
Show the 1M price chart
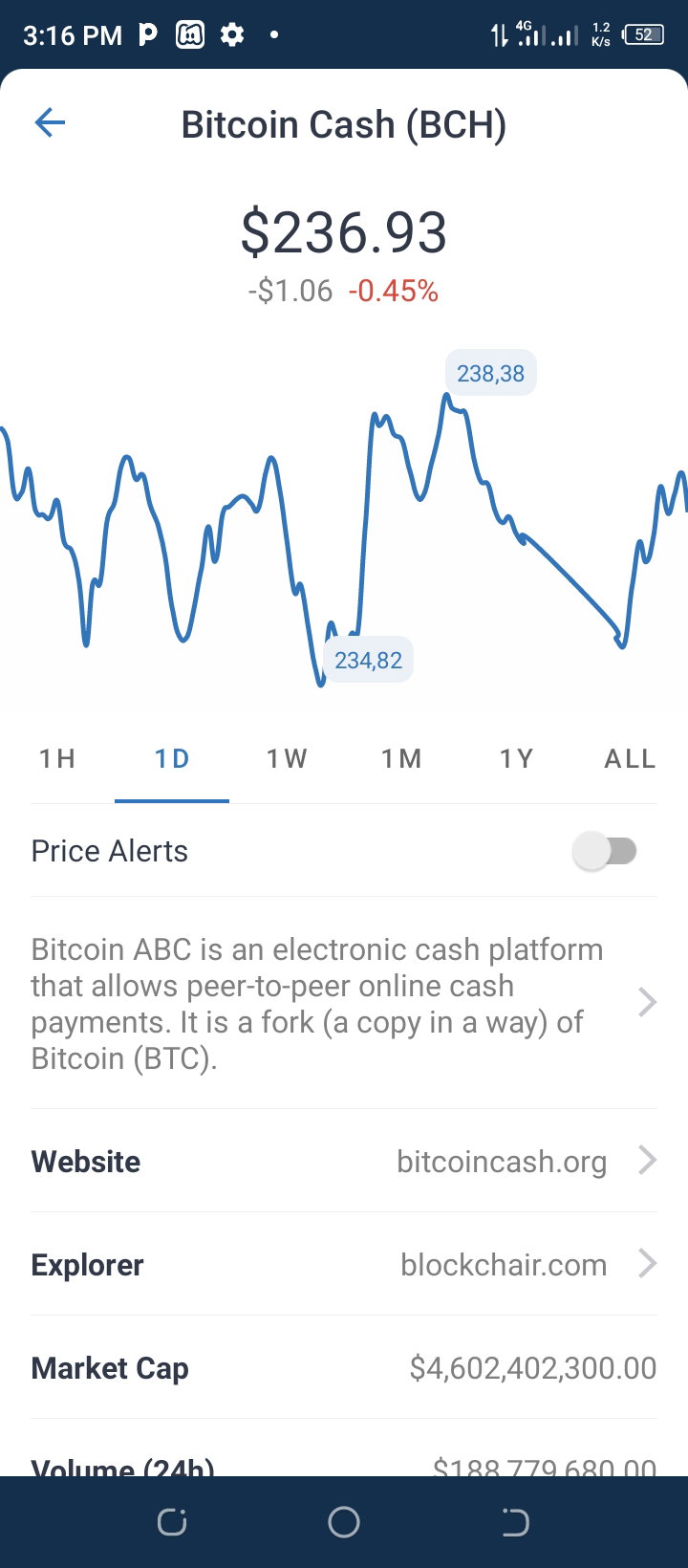401,759
